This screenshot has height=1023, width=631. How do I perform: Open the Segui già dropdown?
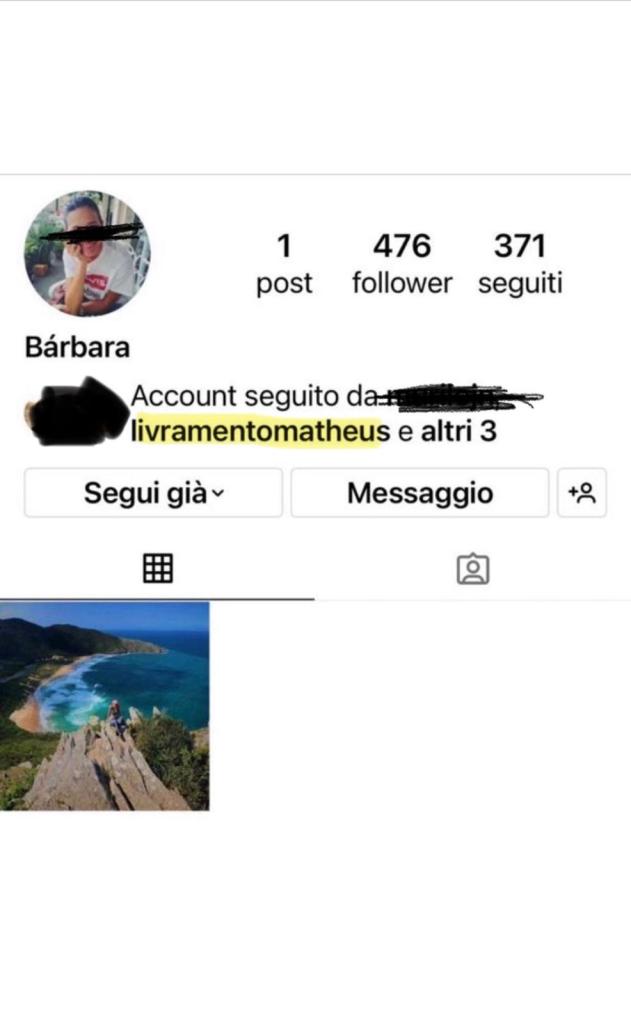click(153, 493)
